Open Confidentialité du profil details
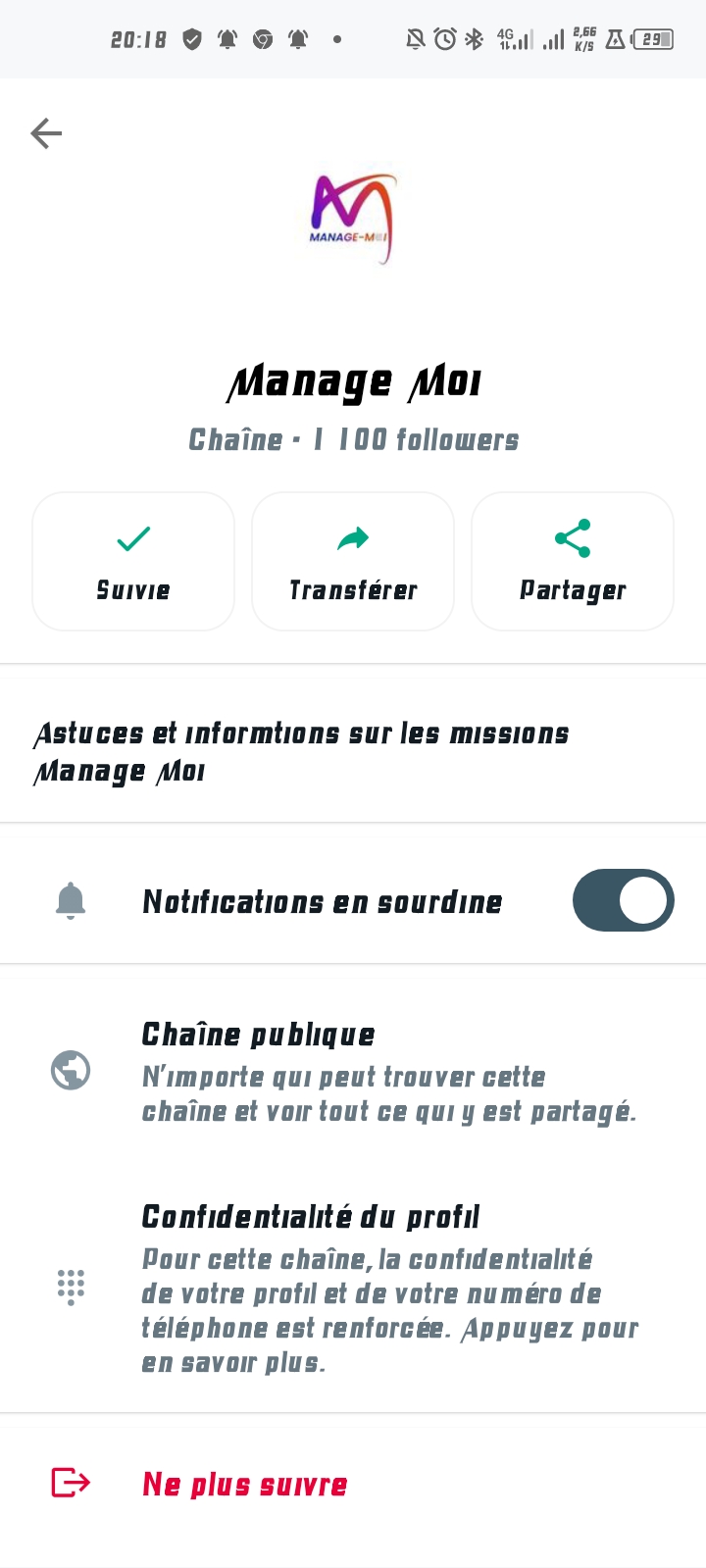Screen dimensions: 706x1568 [388, 1288]
